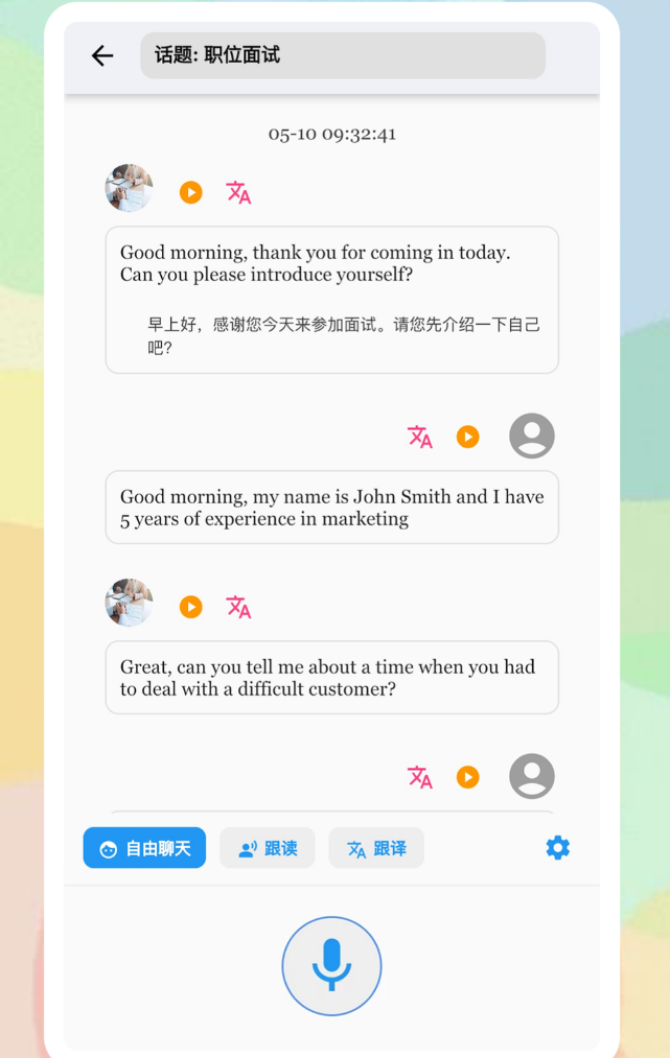Play audio for the John Smith reply
The image size is (670, 1059).
click(468, 437)
